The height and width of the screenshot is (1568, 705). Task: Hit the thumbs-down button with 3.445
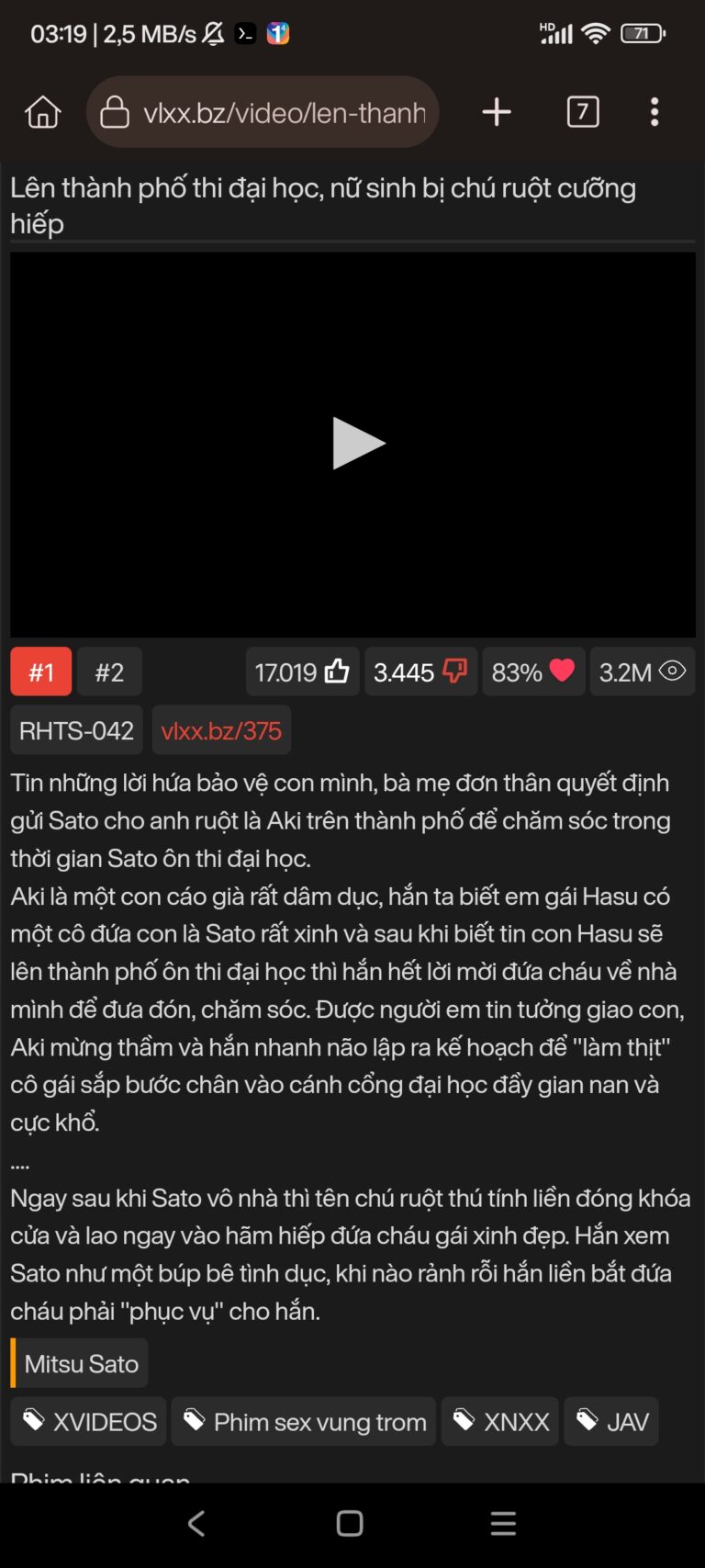coord(420,672)
